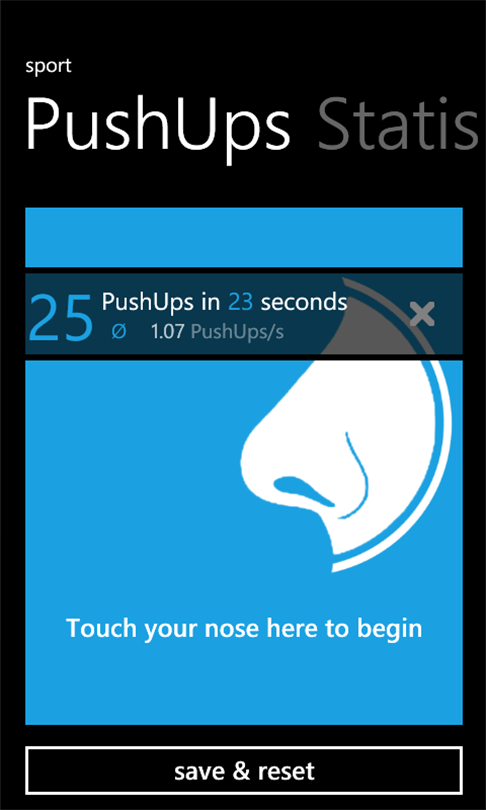The height and width of the screenshot is (810, 486).
Task: Touch the blue nose area to begin
Action: (x=244, y=542)
